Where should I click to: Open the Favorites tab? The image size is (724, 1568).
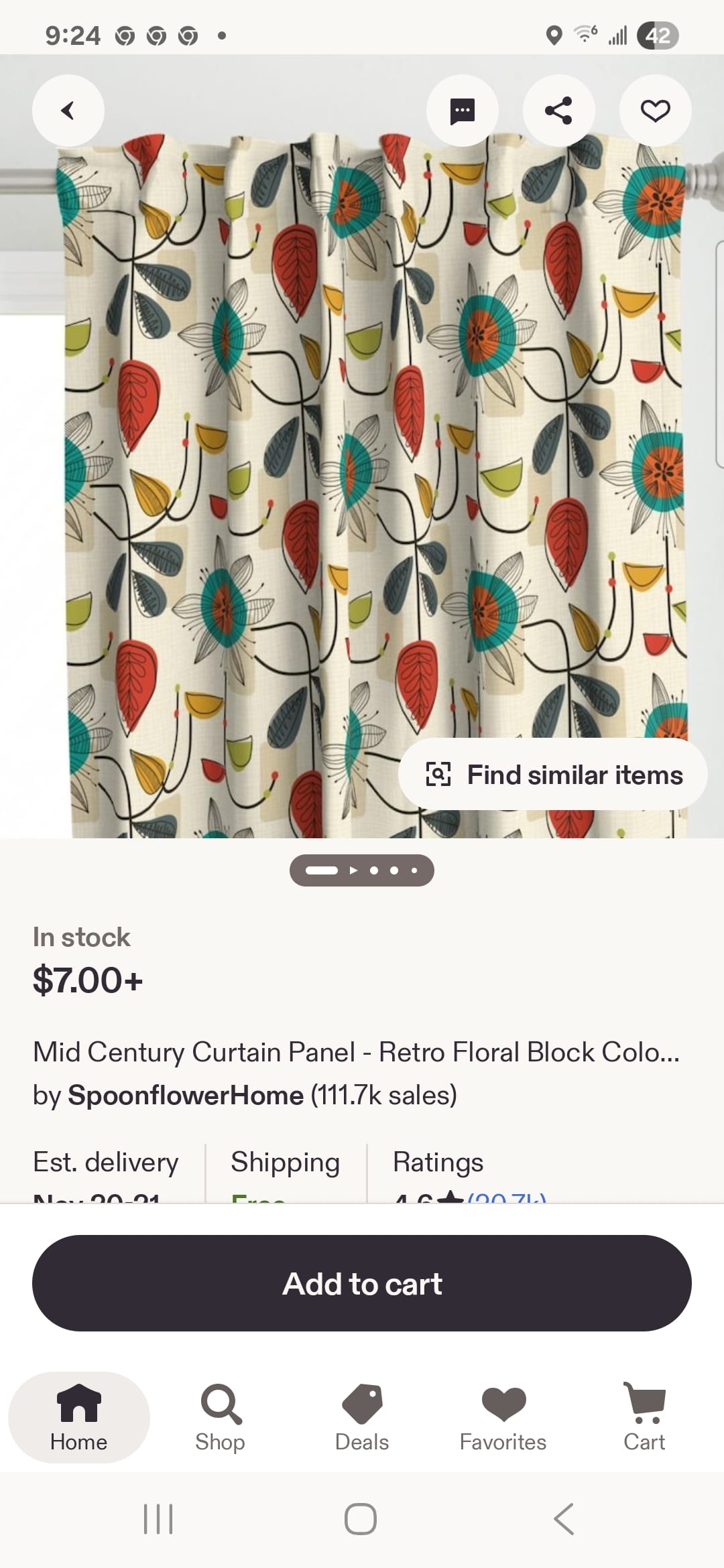click(503, 1417)
